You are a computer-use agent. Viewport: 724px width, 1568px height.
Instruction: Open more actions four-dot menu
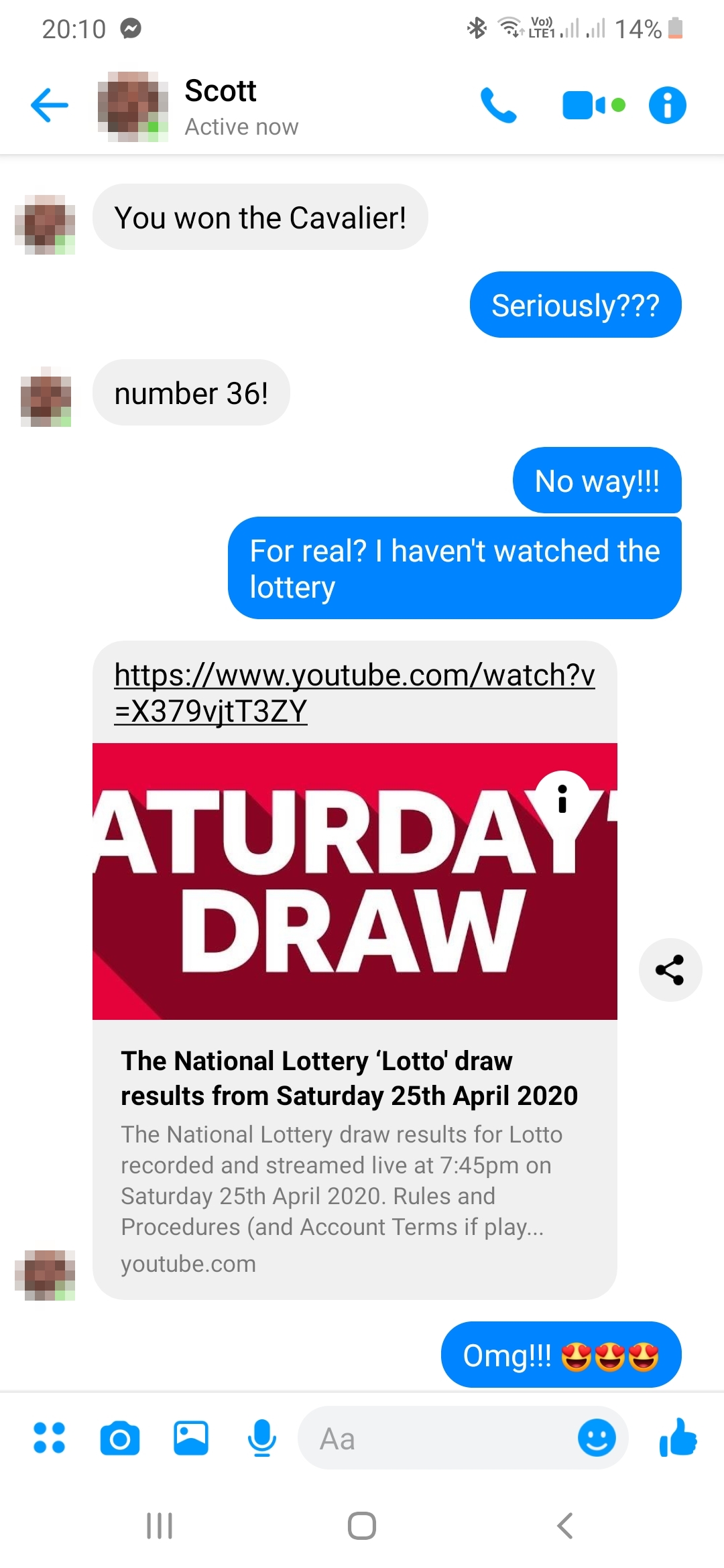tap(49, 1438)
